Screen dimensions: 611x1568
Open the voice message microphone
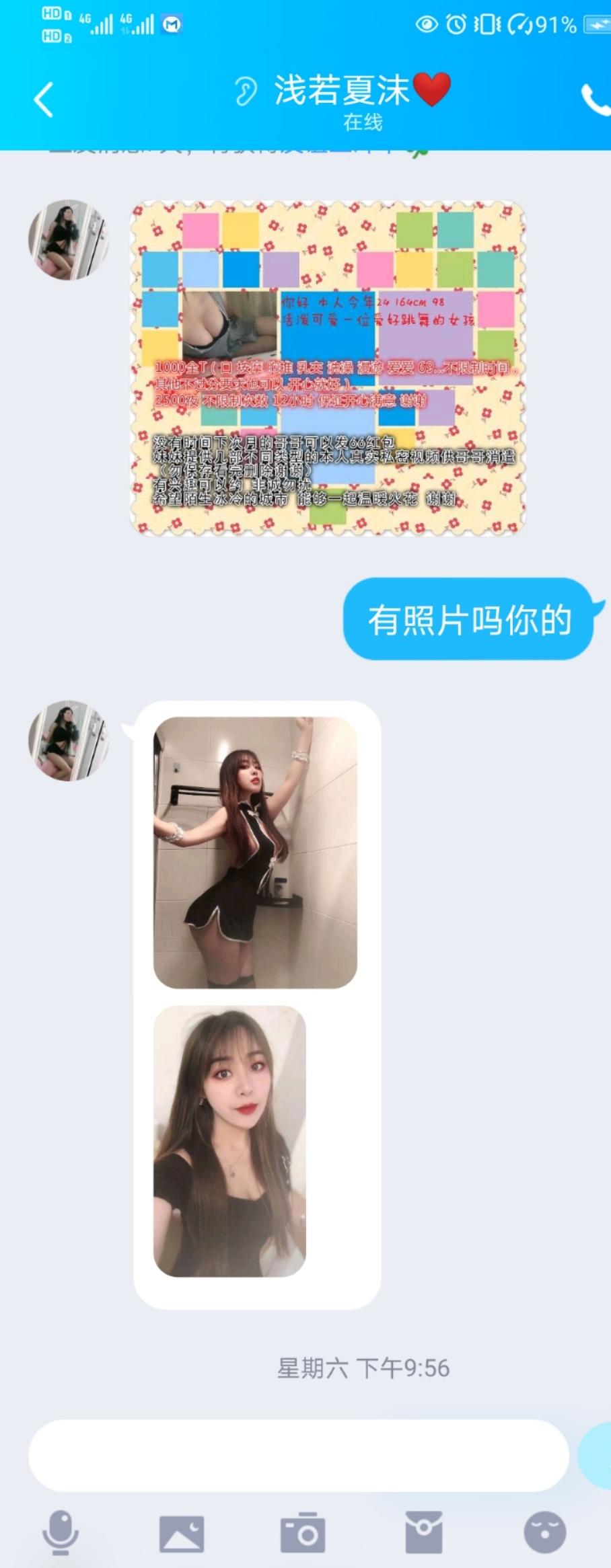[x=61, y=1532]
